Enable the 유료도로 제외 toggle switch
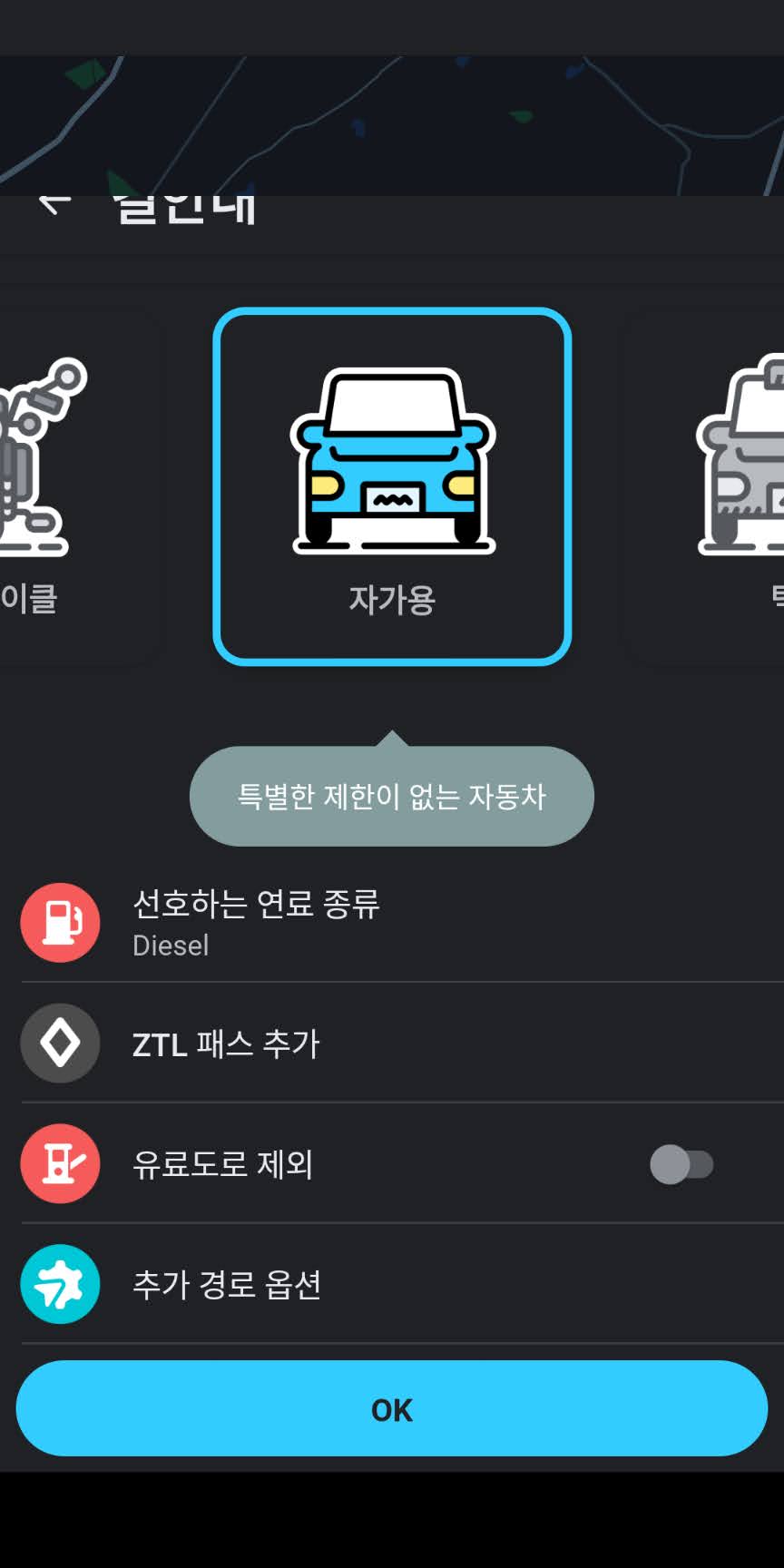 click(x=683, y=1164)
